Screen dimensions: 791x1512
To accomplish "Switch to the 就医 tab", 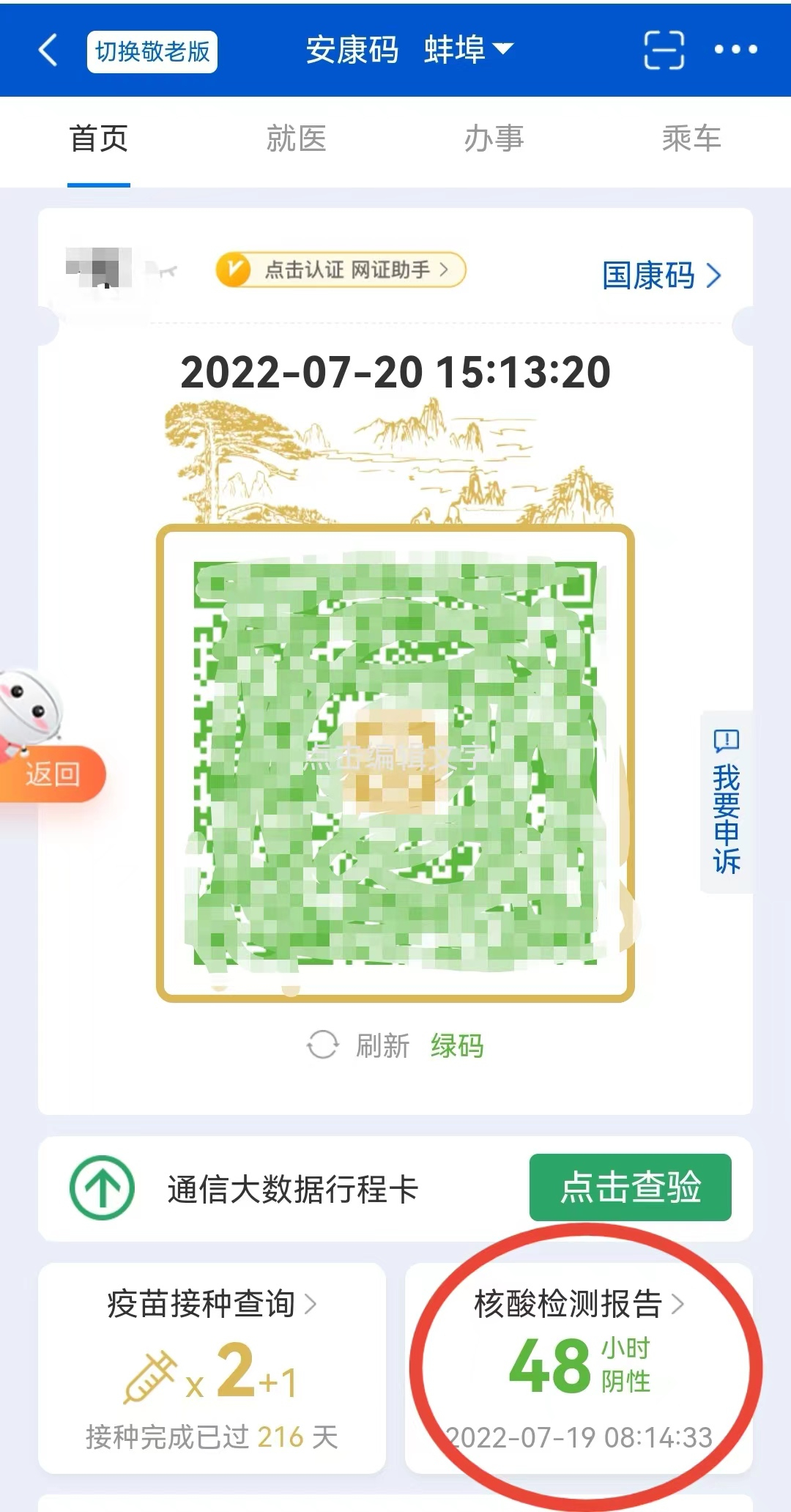I will [x=296, y=138].
